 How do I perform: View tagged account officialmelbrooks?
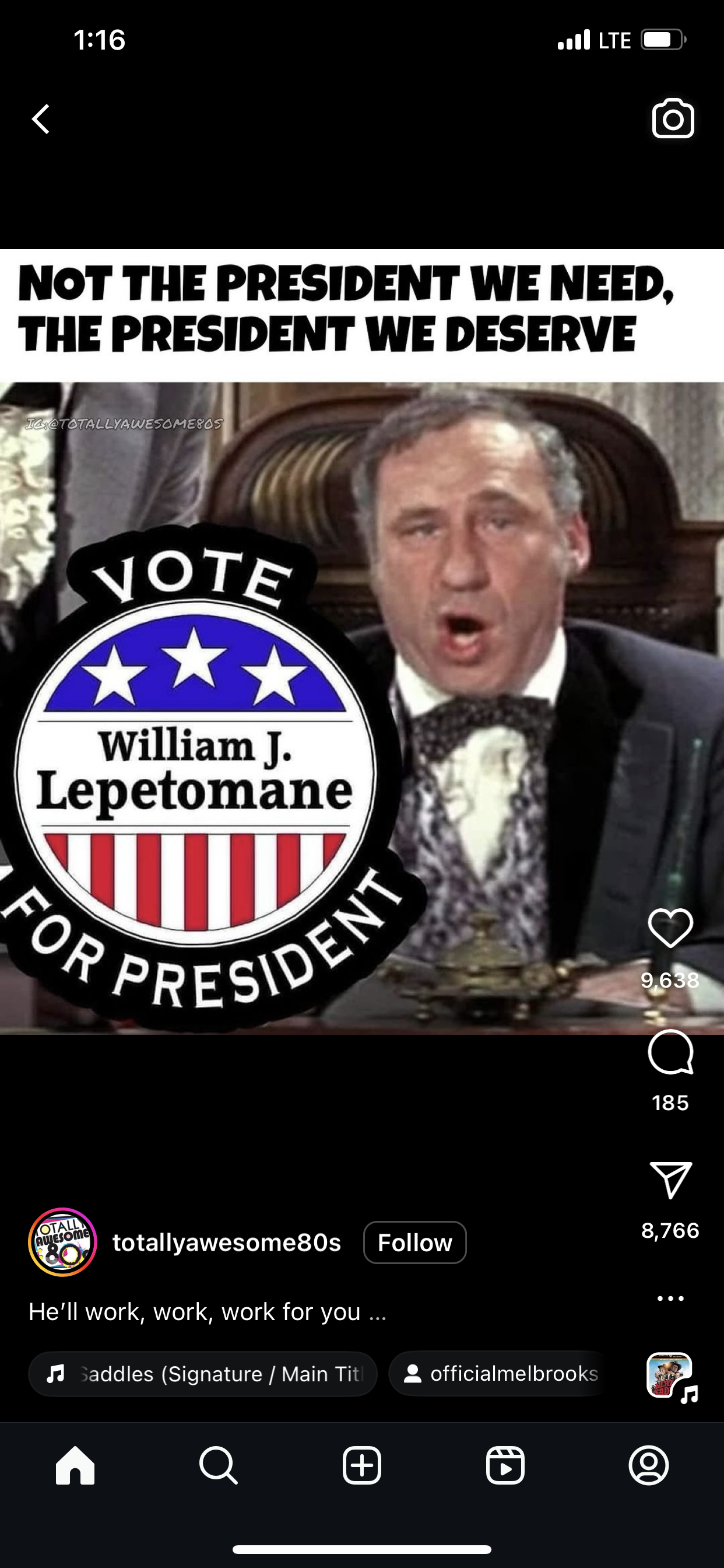coord(497,1374)
